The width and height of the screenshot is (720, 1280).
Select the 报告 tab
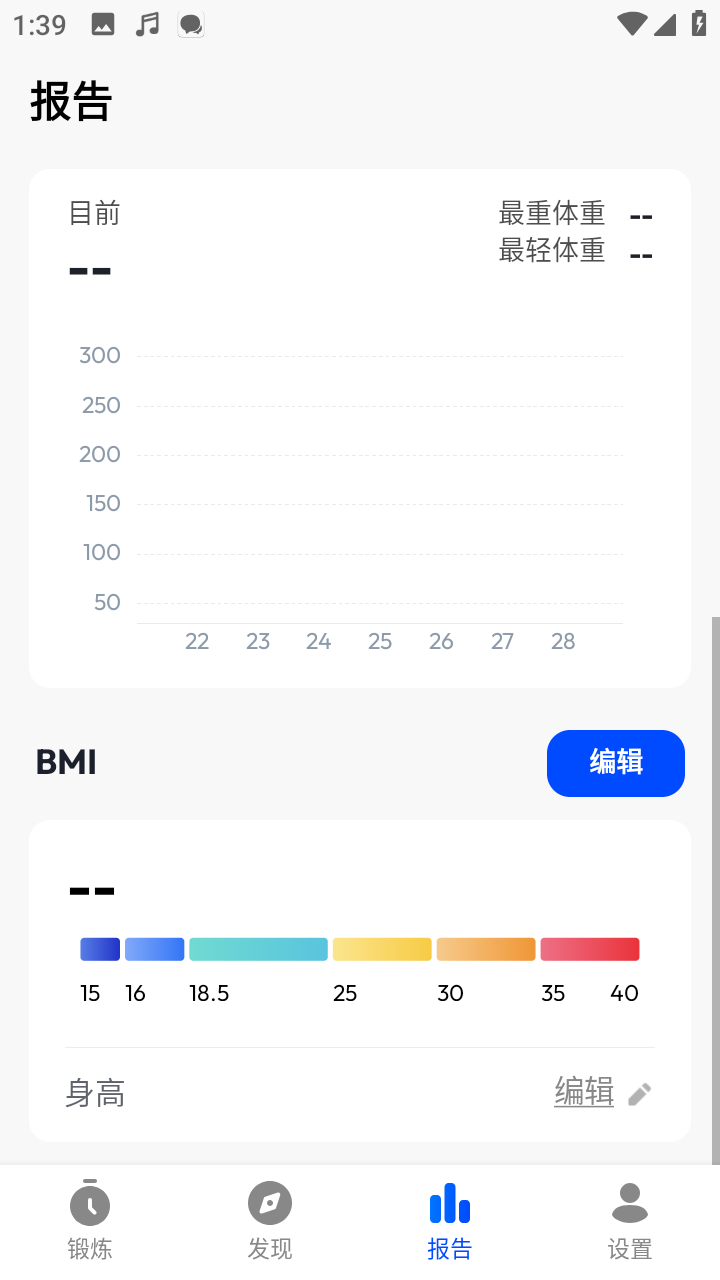(x=450, y=1221)
